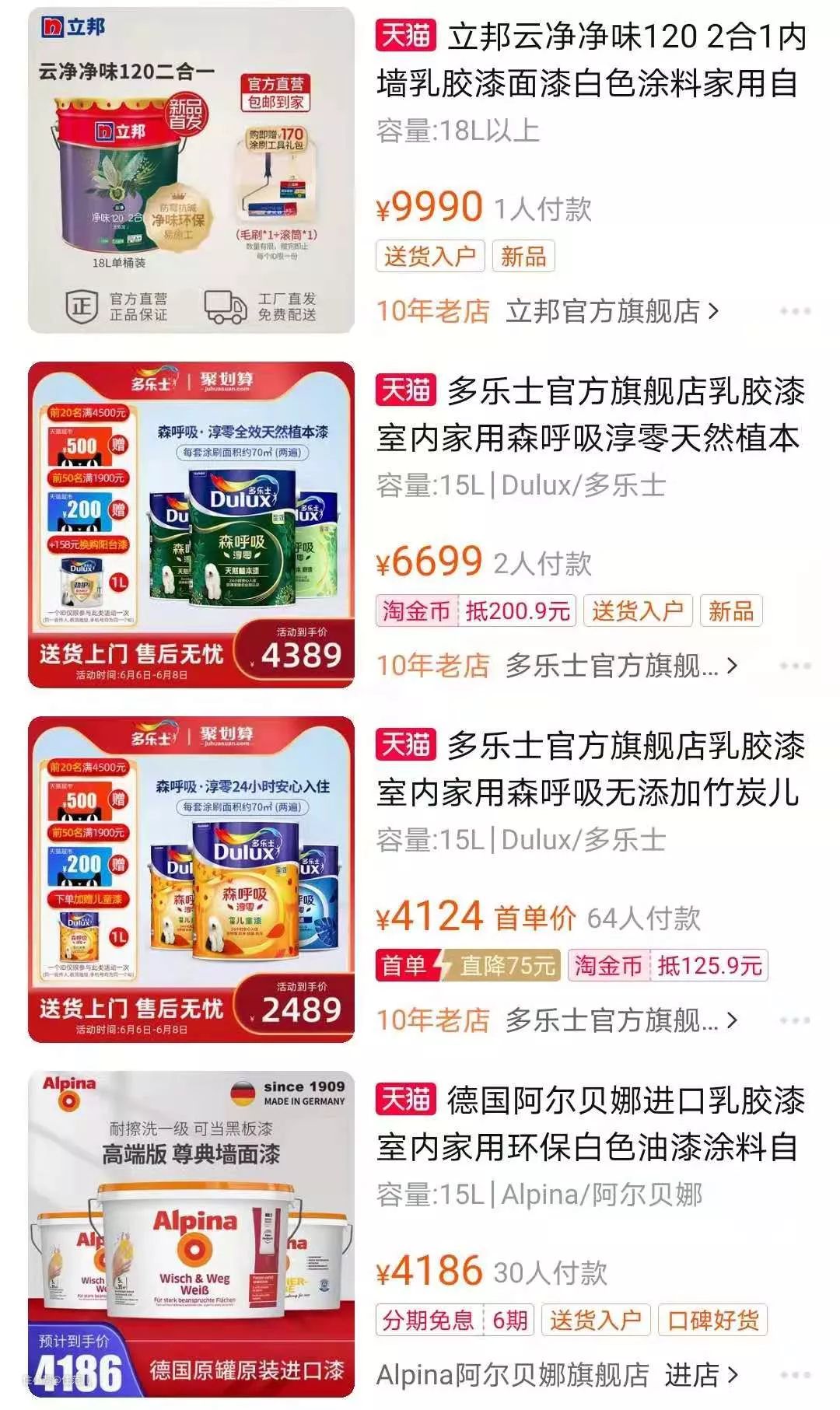The width and height of the screenshot is (840, 1410).
Task: View the 立邦云净净味120 2合1 listing title
Action: (x=591, y=60)
